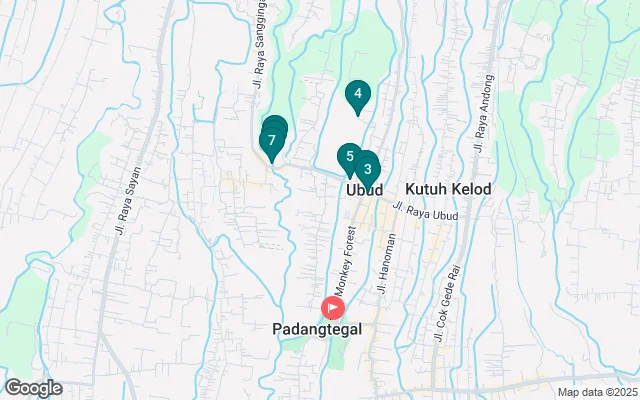This screenshot has width=640, height=400.
Task: Open map pin number 5
Action: (x=348, y=156)
